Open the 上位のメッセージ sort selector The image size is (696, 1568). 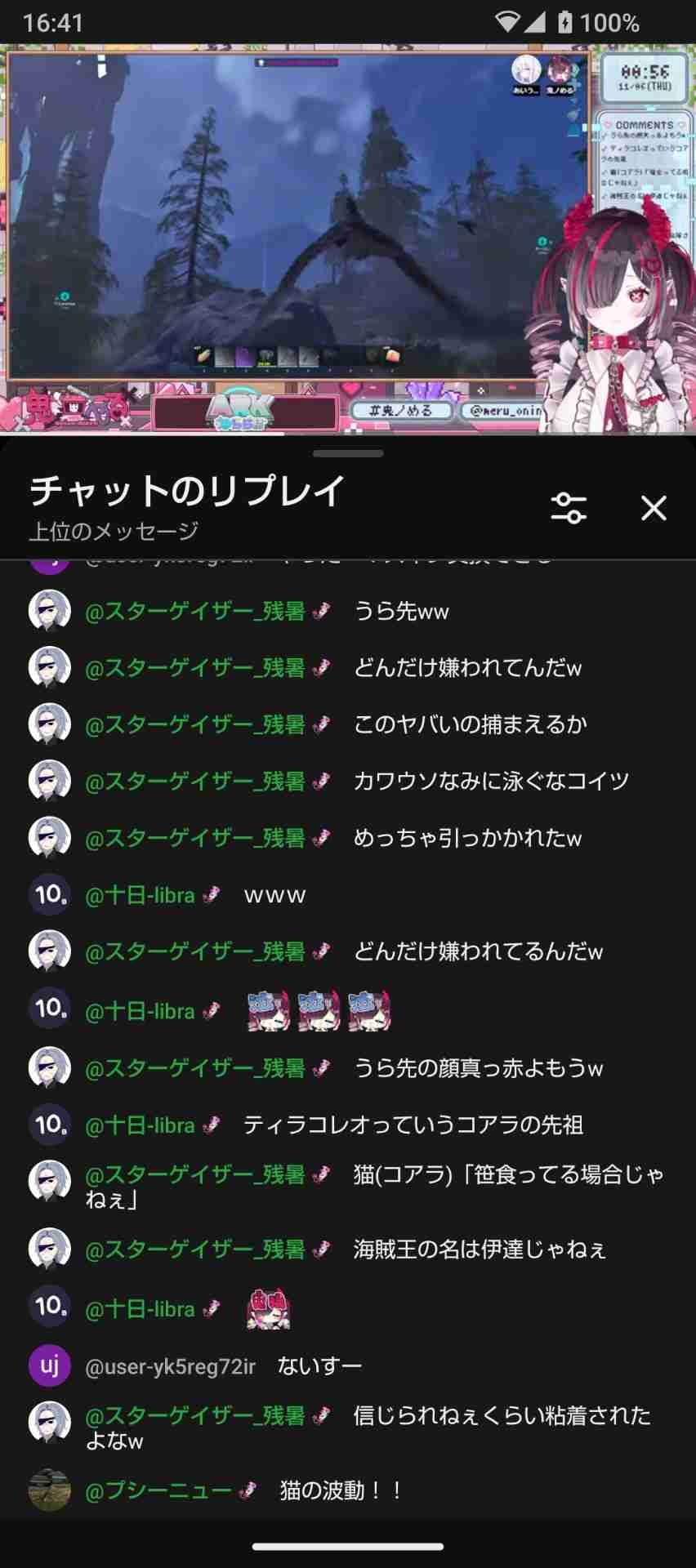[x=114, y=529]
